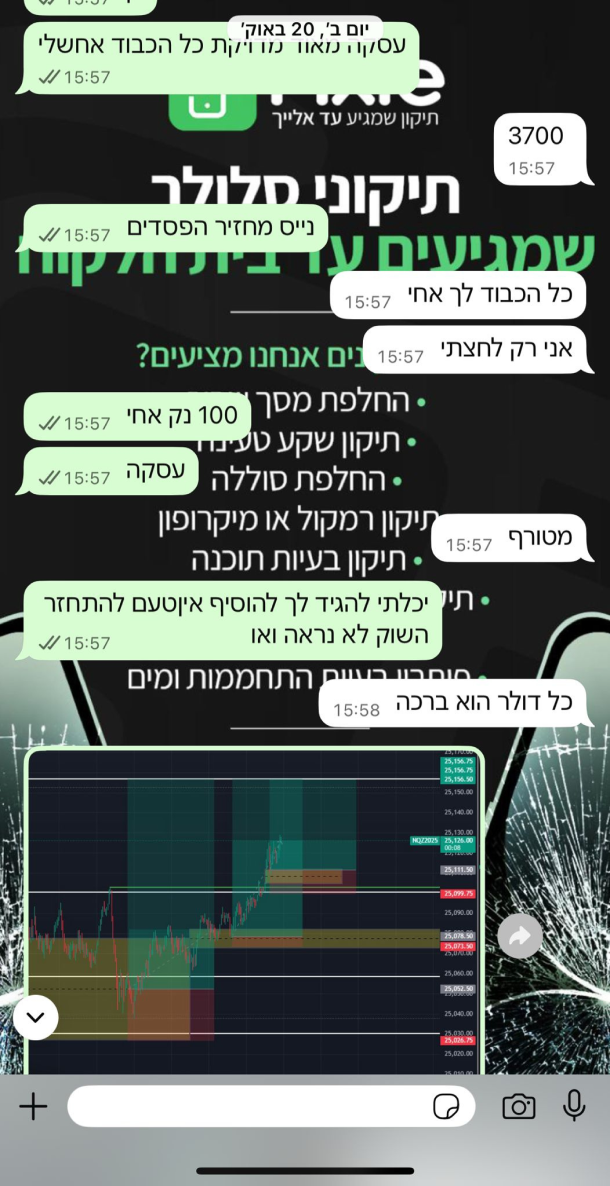Image resolution: width=610 pixels, height=1186 pixels.
Task: Jump to the latest messages
Action: [36, 1017]
